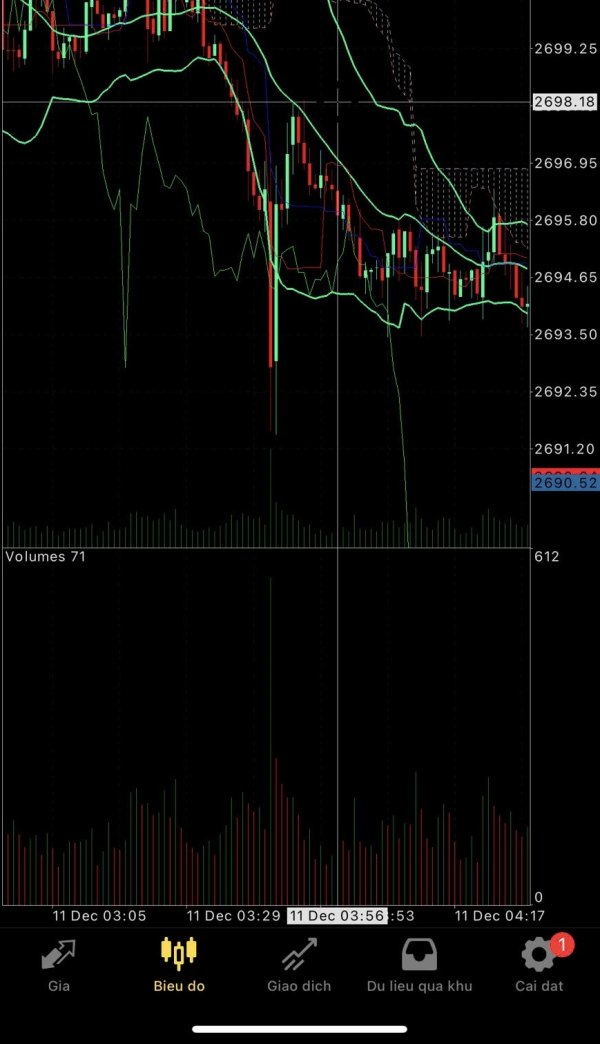
Task: Switch to the Gia tab
Action: [59, 965]
